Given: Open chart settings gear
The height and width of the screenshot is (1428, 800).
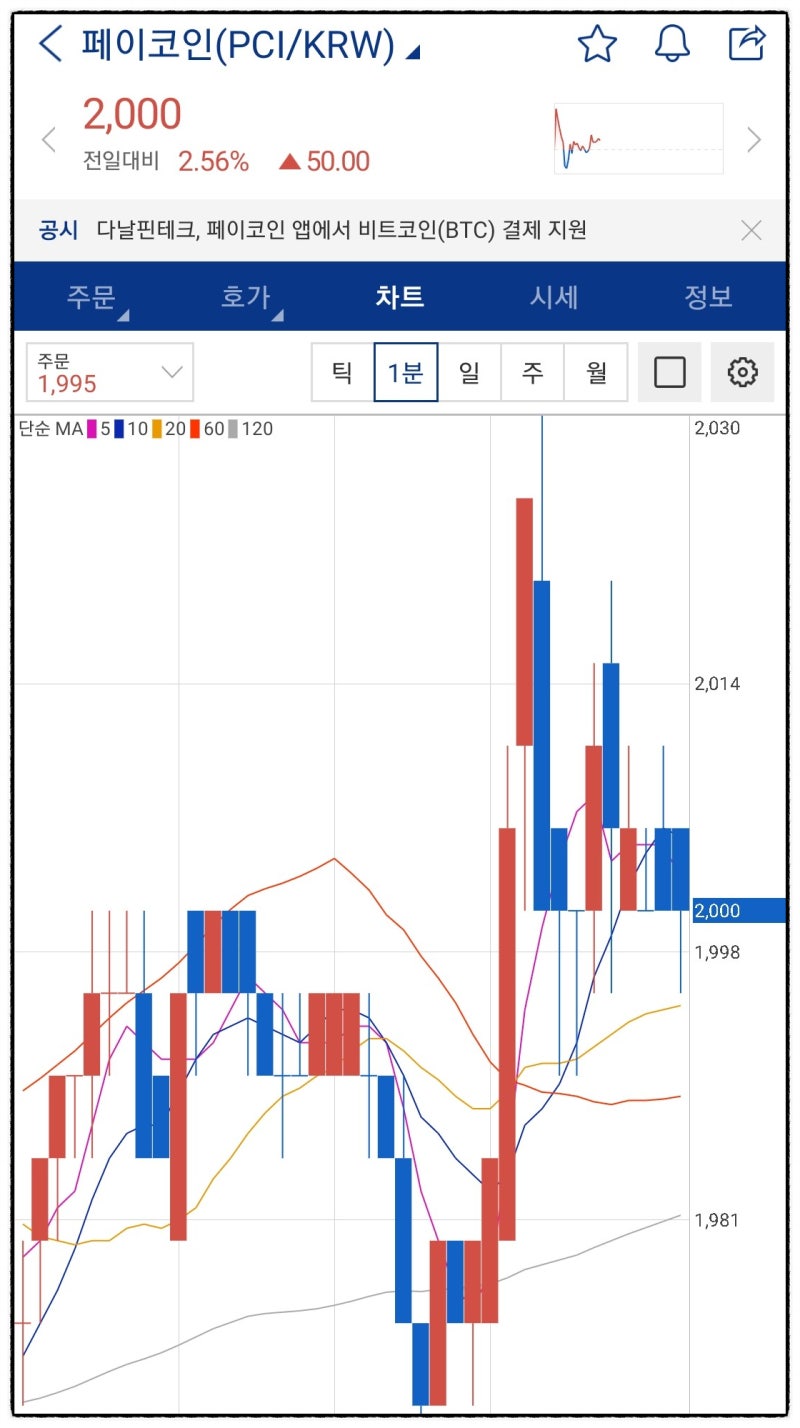Looking at the screenshot, I should point(742,373).
